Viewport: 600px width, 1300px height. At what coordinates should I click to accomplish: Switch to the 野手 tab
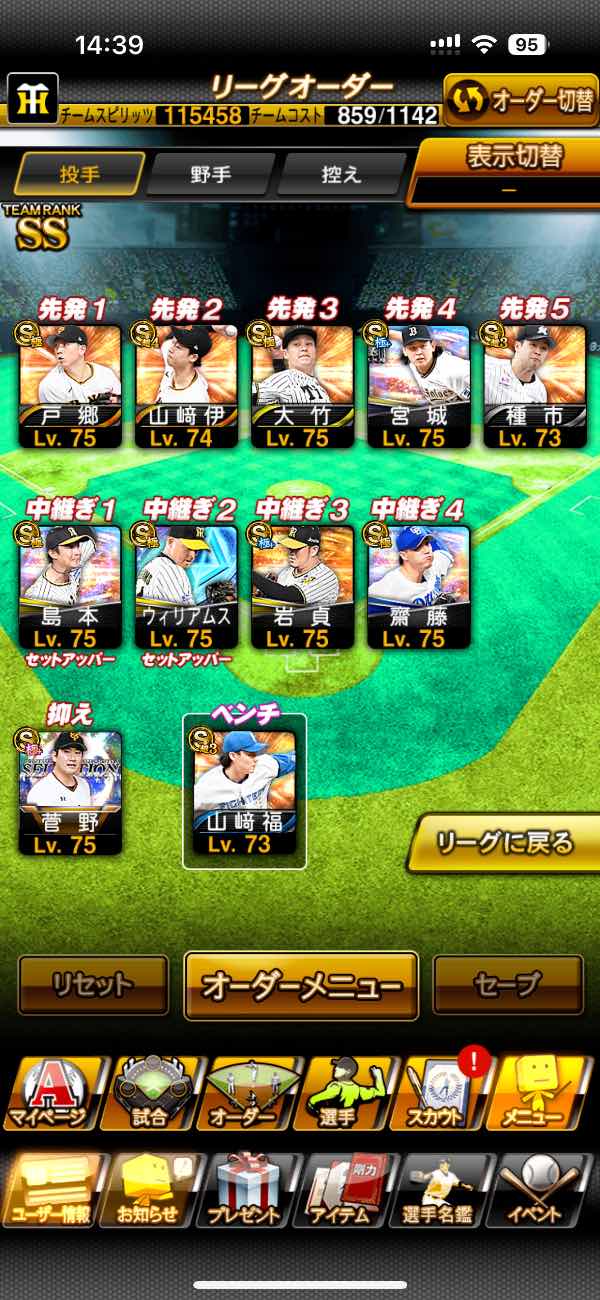[x=210, y=174]
